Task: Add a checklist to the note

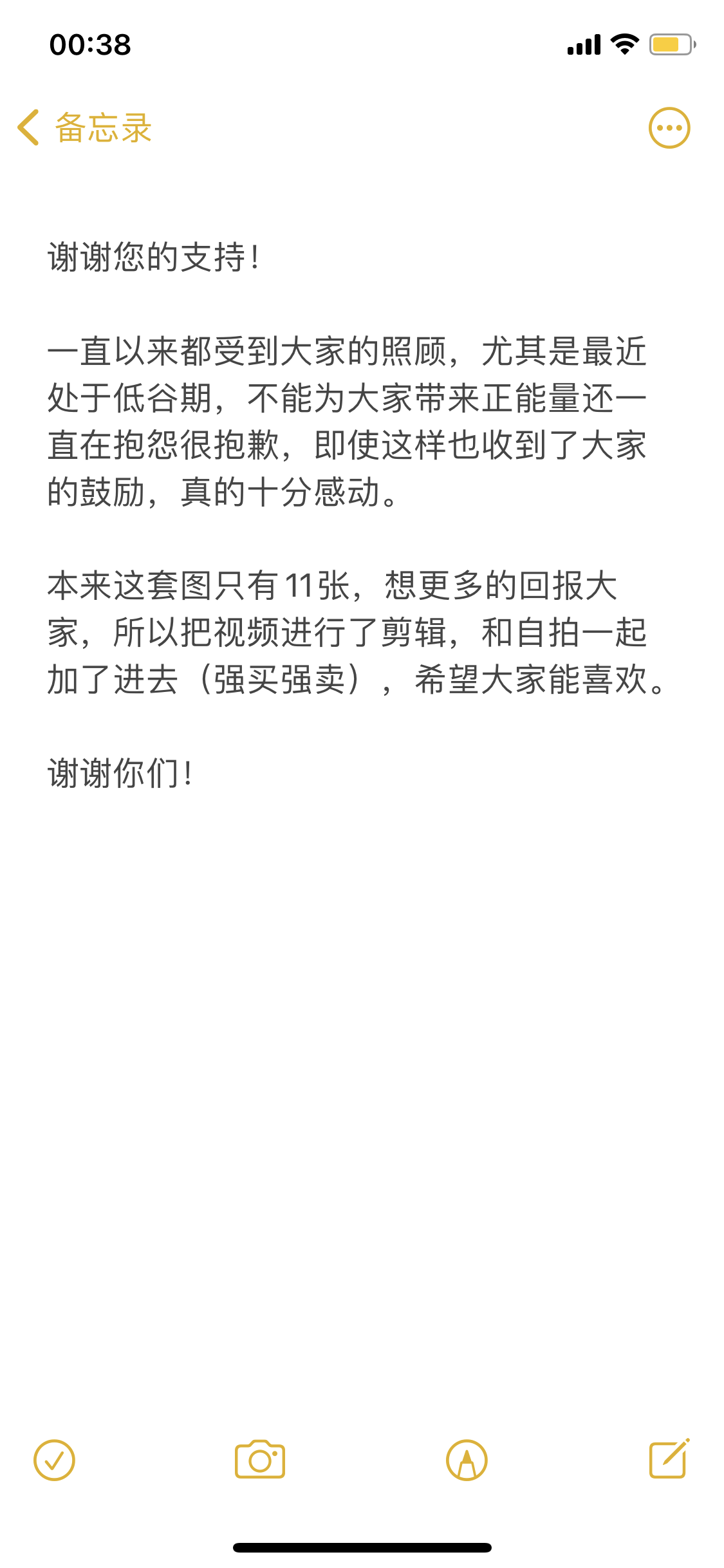Action: [55, 1460]
